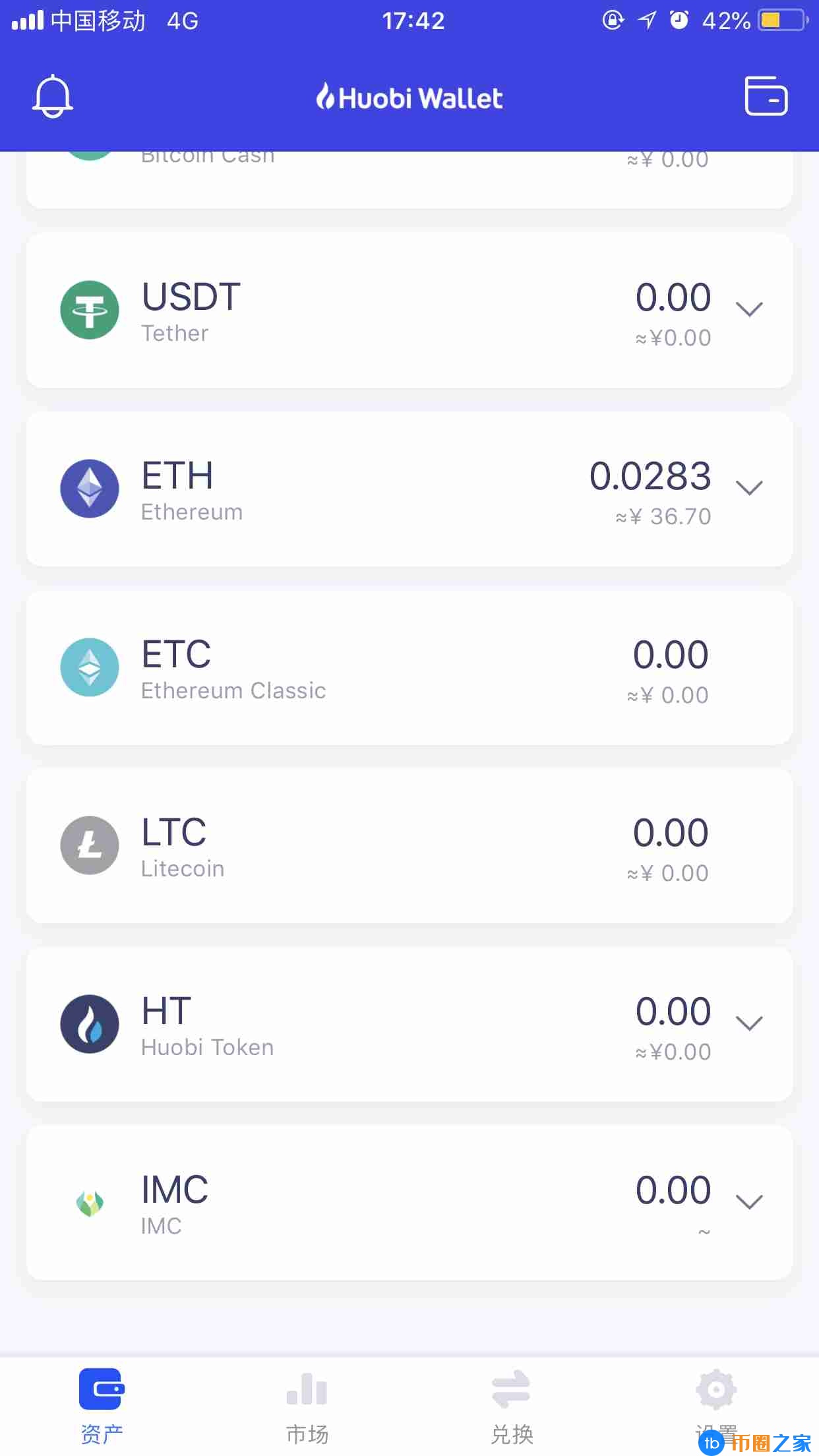
Task: Switch to the 兑换 tab
Action: coord(512,1405)
